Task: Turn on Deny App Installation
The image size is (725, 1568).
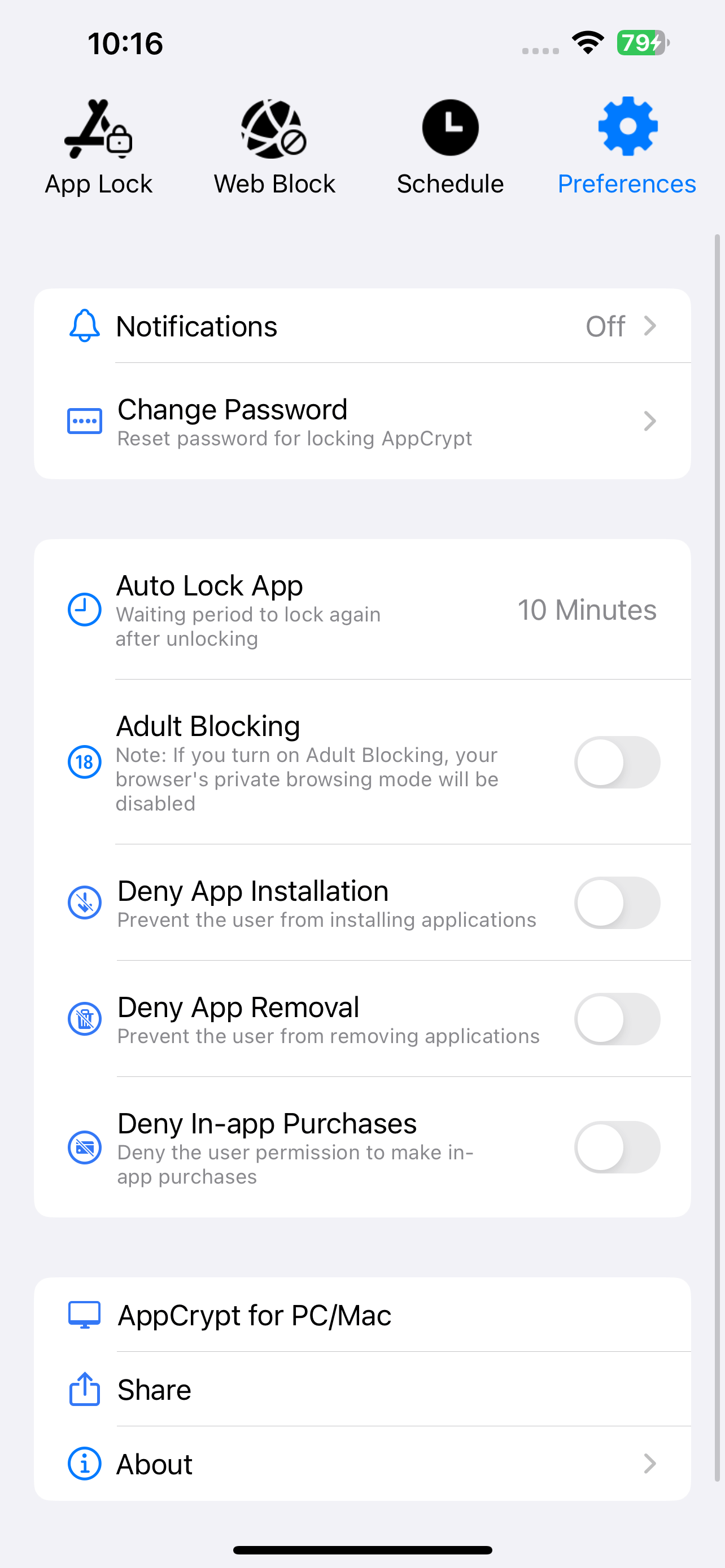Action: (x=617, y=903)
